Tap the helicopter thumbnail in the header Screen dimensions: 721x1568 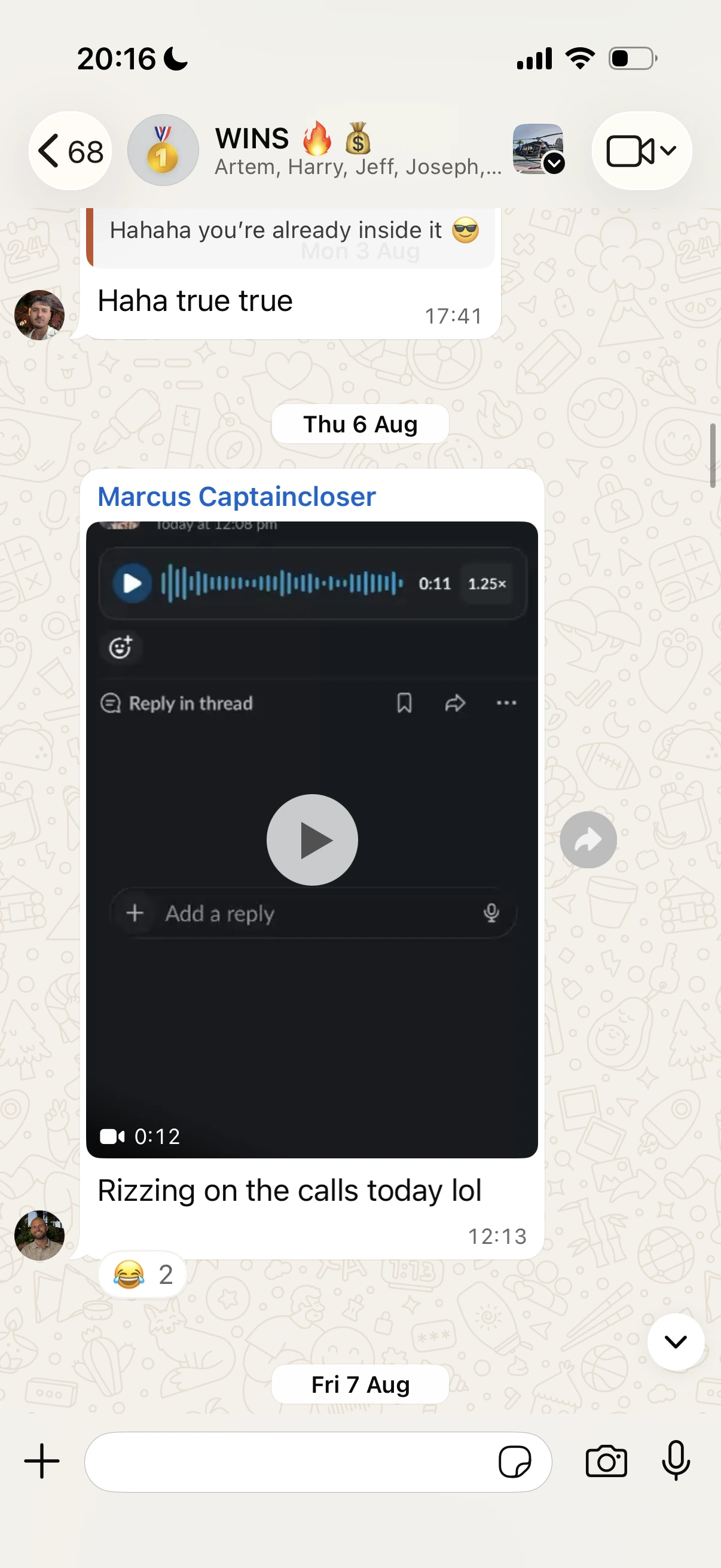pyautogui.click(x=539, y=149)
